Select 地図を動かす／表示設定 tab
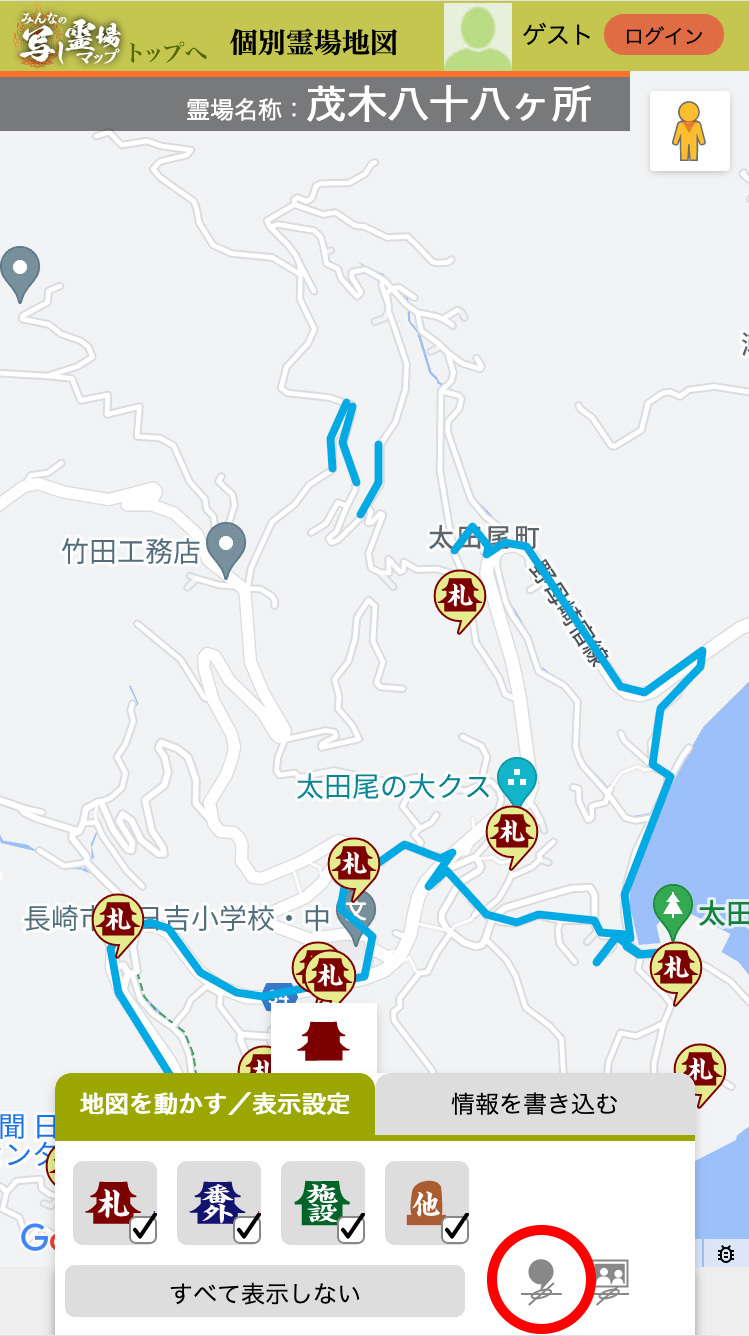 215,1104
